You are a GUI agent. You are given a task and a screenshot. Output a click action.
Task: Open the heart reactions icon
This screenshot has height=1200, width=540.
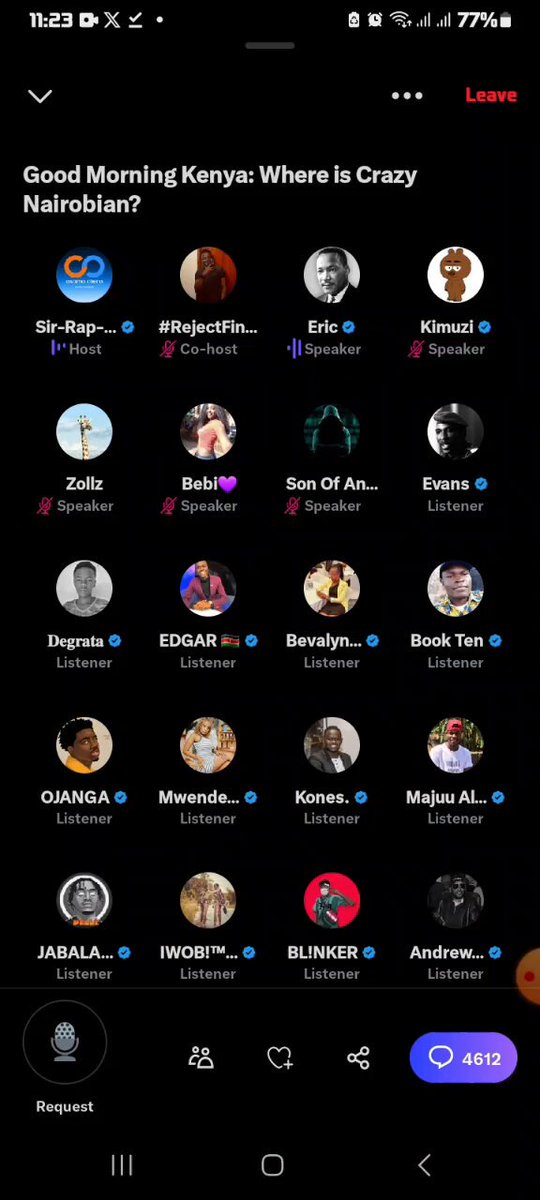280,1057
